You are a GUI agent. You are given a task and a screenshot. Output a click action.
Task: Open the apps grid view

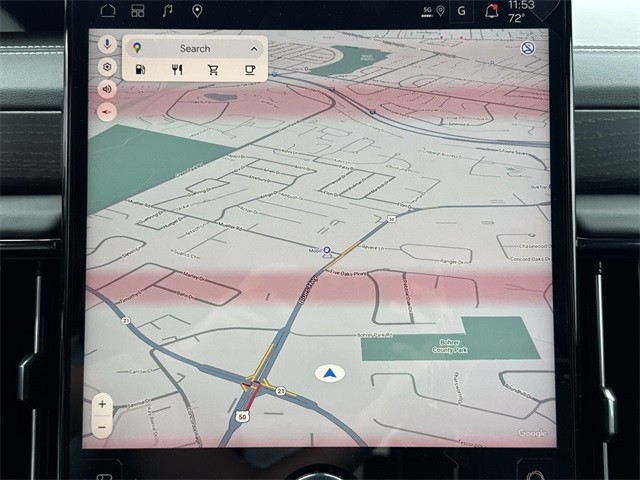click(137, 11)
